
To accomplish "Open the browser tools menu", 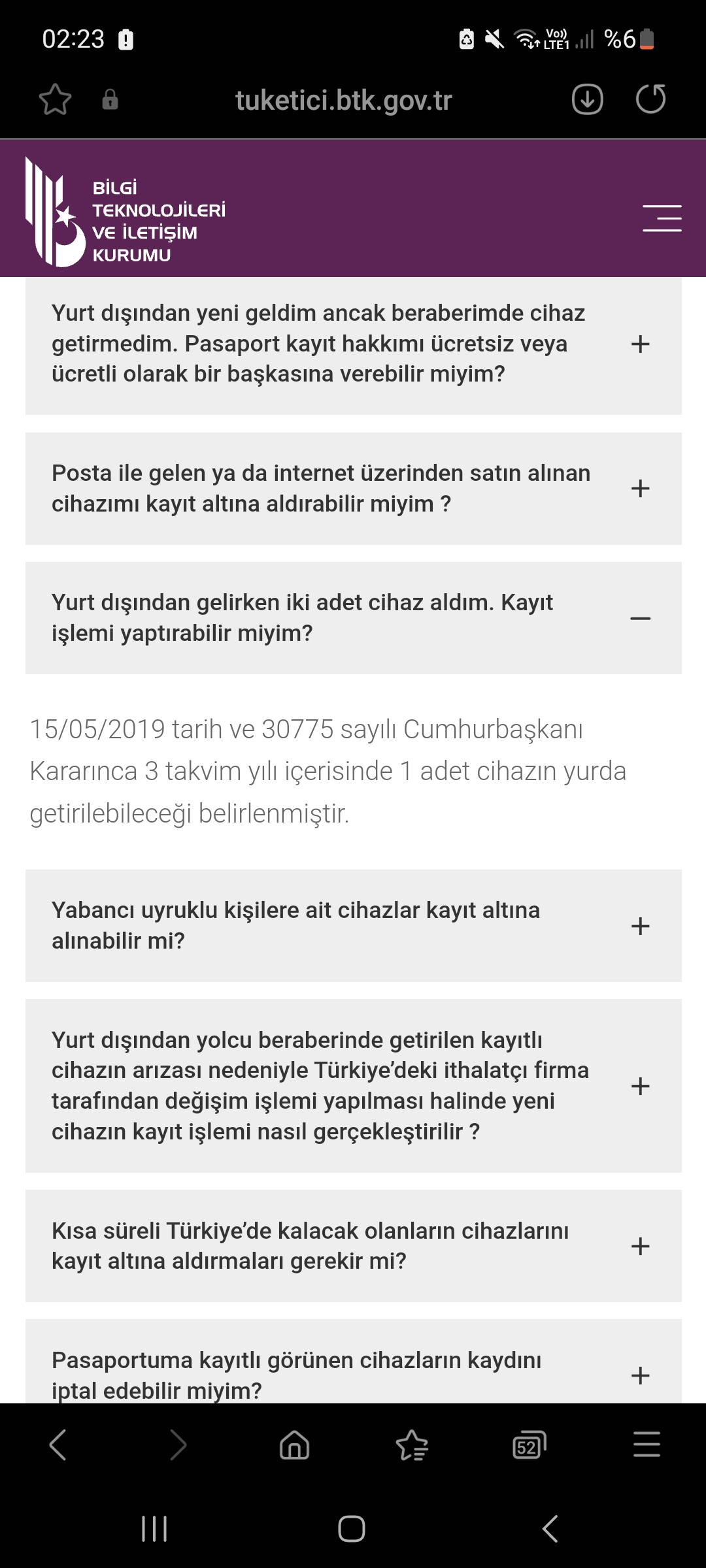I will tap(647, 1445).
